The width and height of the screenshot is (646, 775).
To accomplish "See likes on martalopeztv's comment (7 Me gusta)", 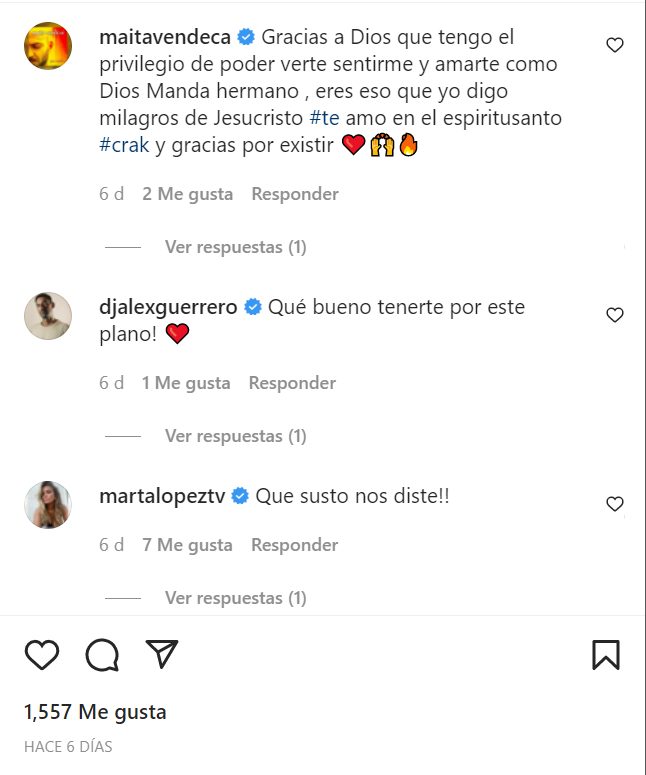I will click(x=187, y=545).
